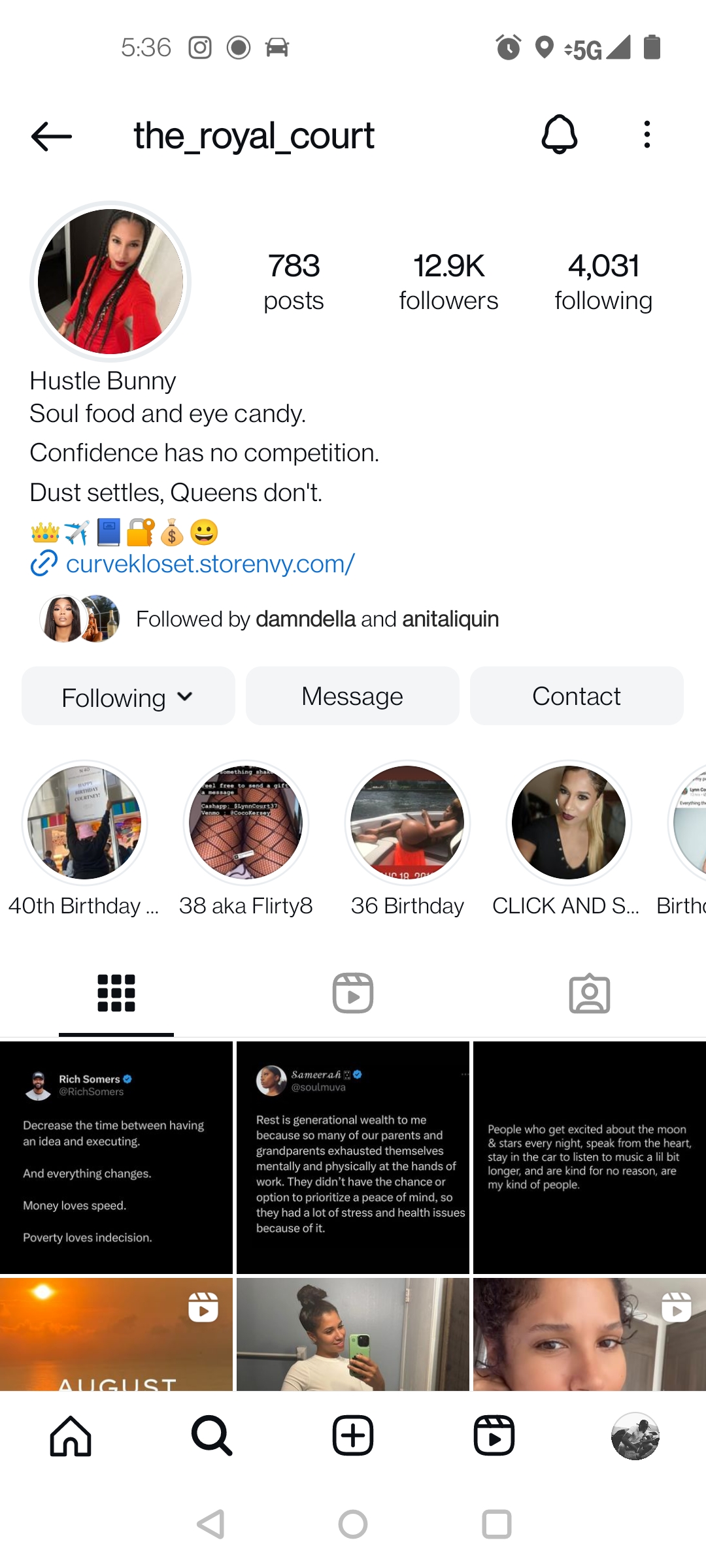Screen dimensions: 706x1568
Task: Open the Sameerah generational wealth post
Action: (353, 1158)
